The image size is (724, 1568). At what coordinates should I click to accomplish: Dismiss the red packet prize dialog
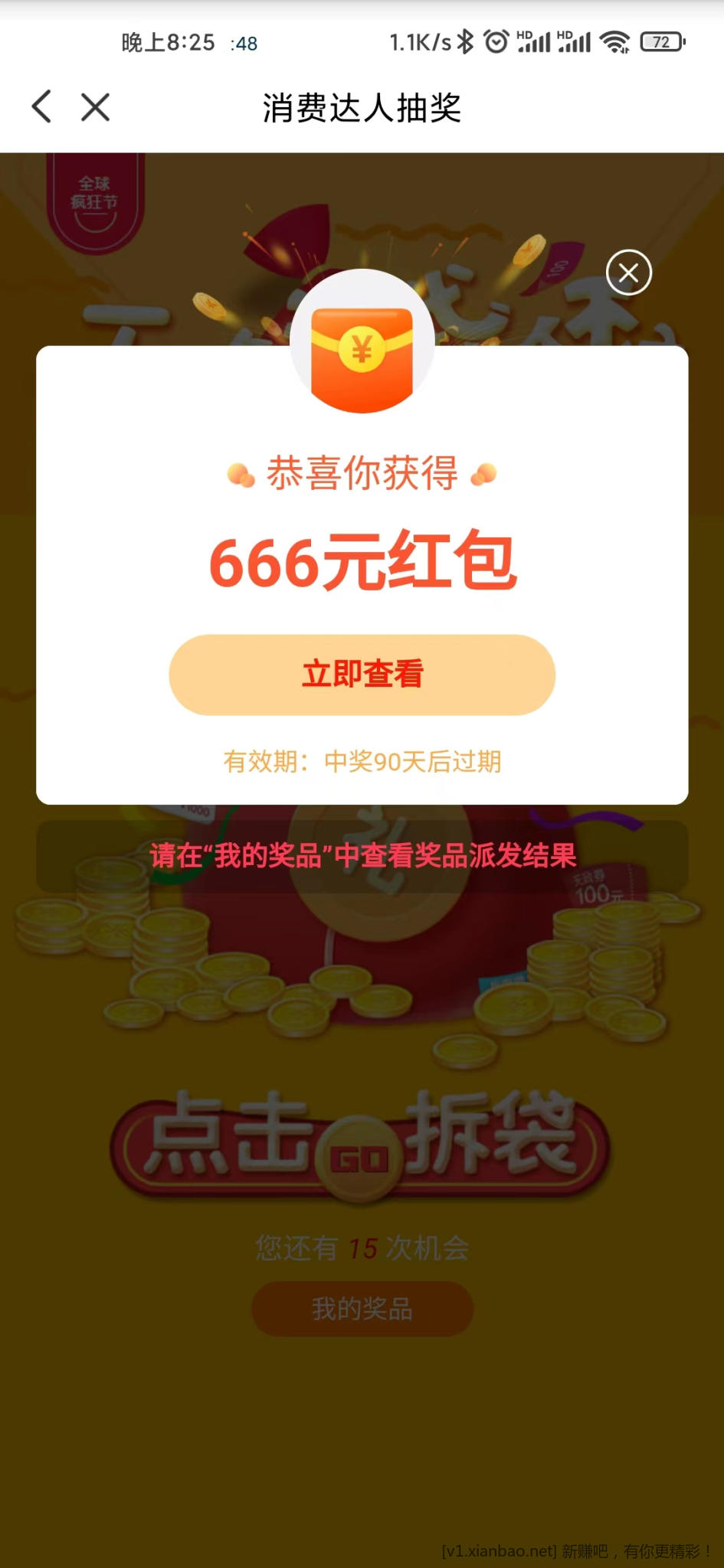point(628,273)
